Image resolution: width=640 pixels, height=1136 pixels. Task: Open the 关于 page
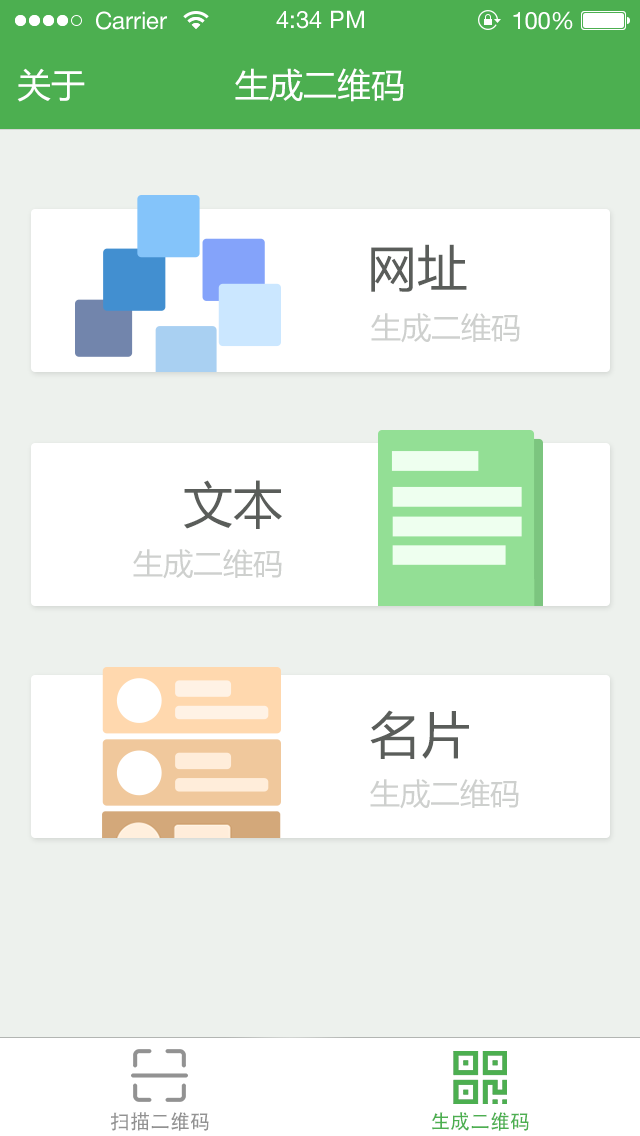pos(51,86)
